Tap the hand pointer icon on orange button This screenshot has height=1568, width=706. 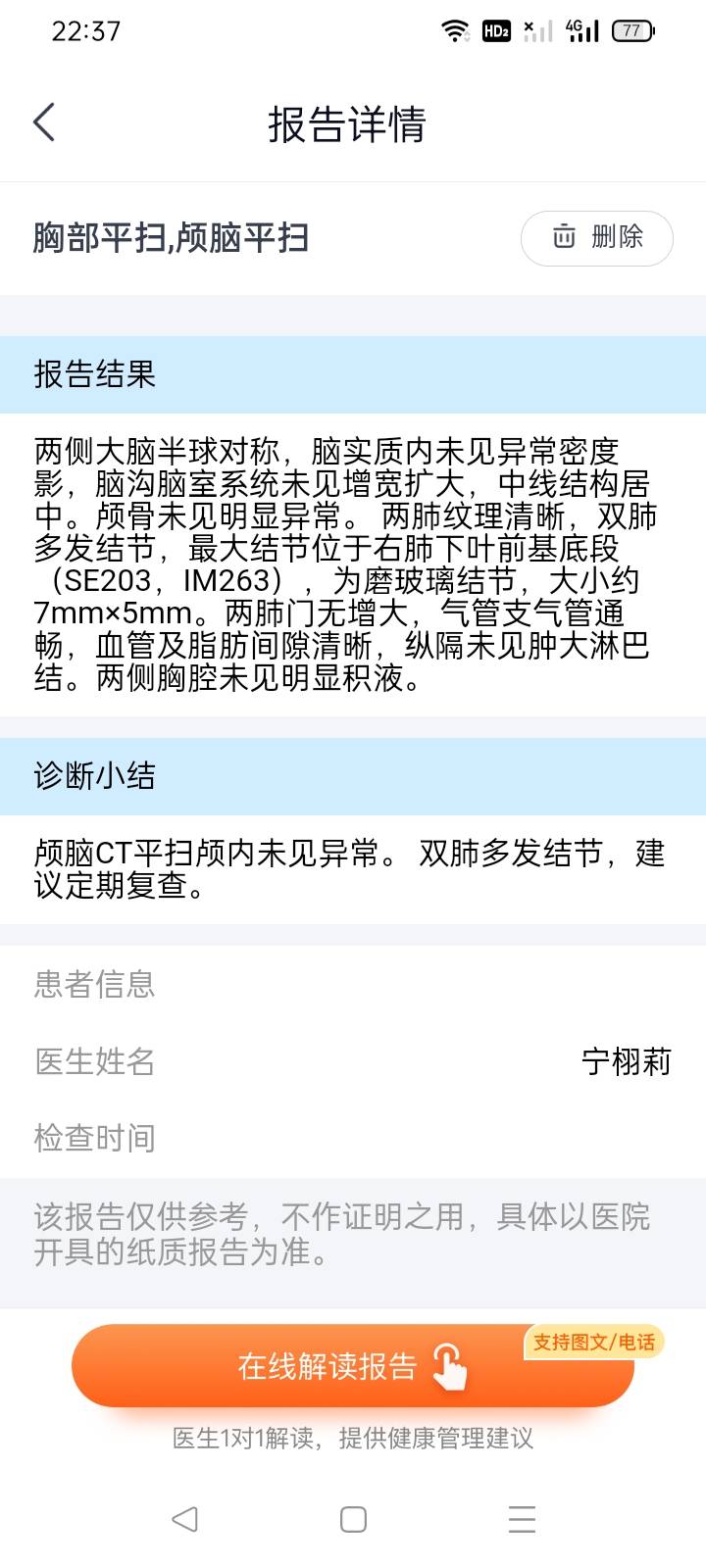(449, 1365)
